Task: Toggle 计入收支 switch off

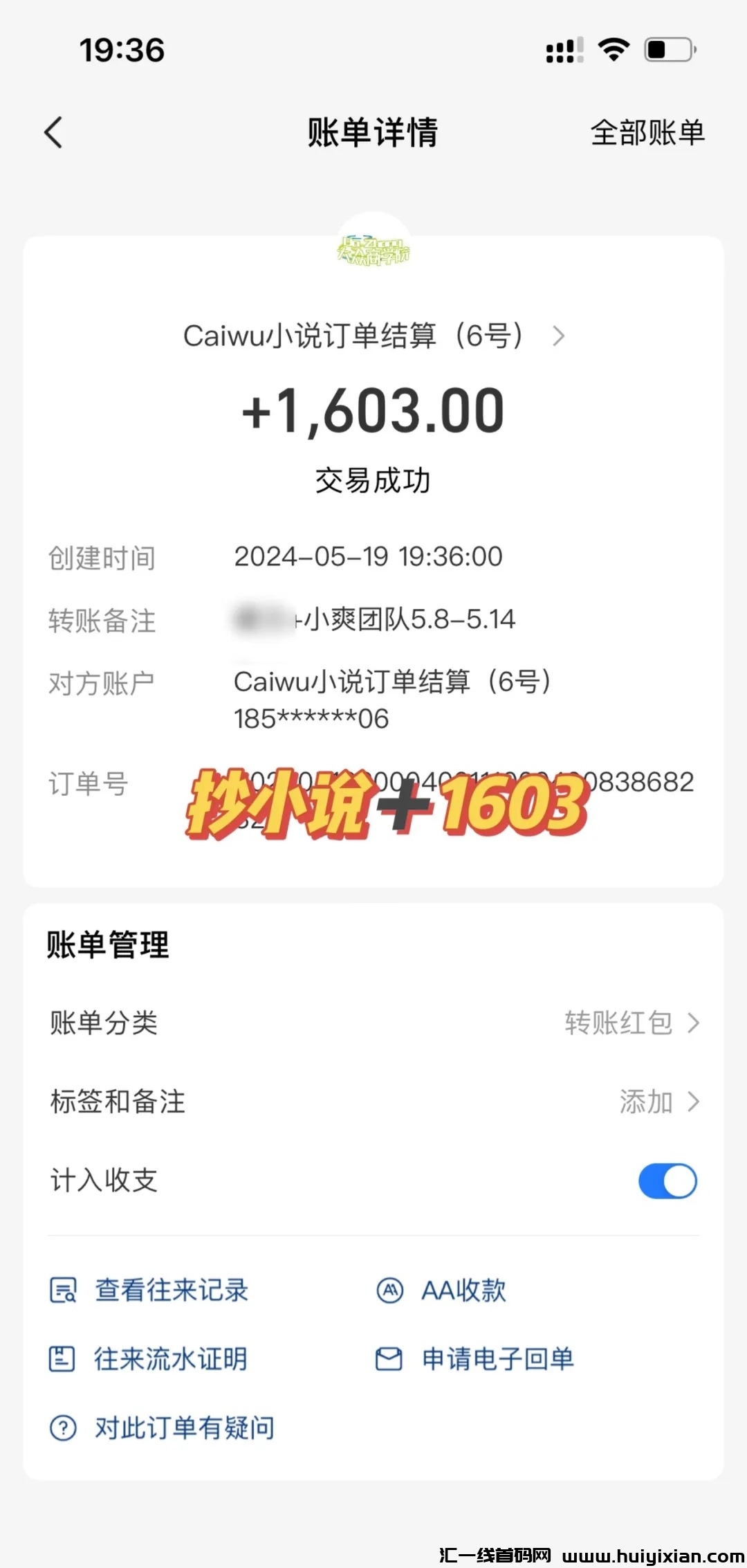Action: coord(667,1180)
